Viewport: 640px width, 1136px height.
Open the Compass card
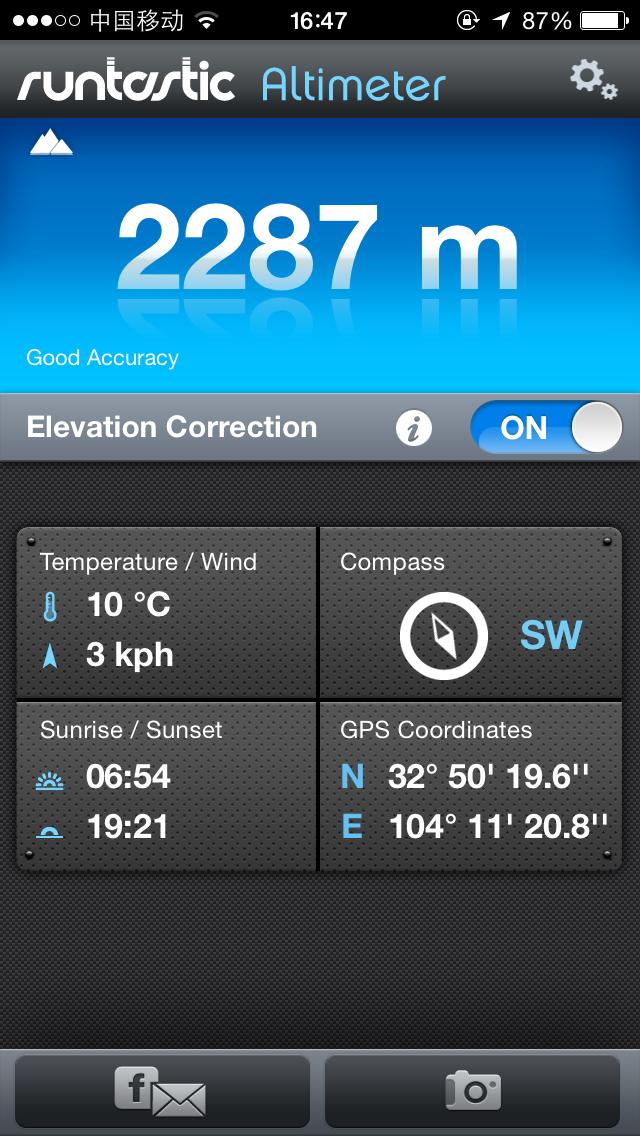[470, 612]
